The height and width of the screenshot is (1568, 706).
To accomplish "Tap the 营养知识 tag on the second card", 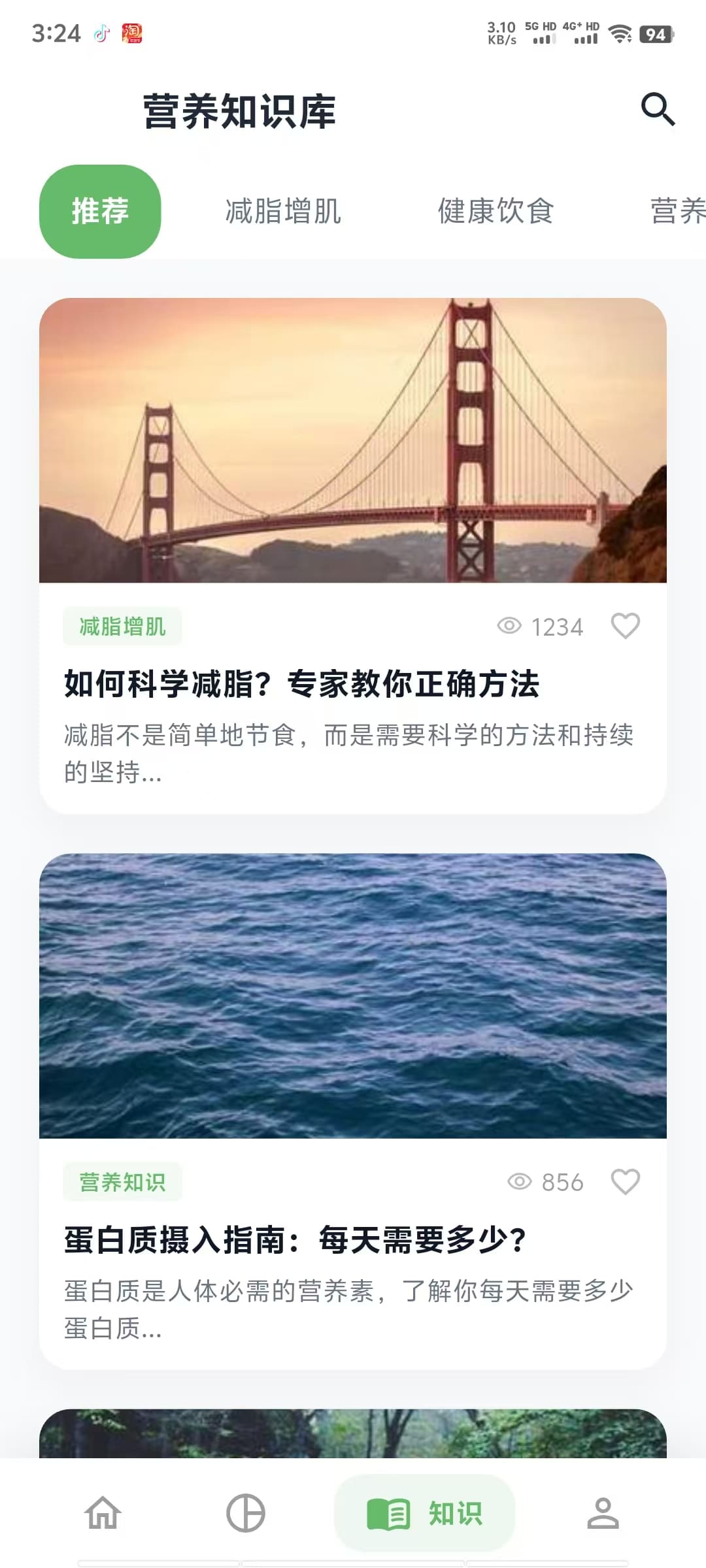I will [124, 1181].
